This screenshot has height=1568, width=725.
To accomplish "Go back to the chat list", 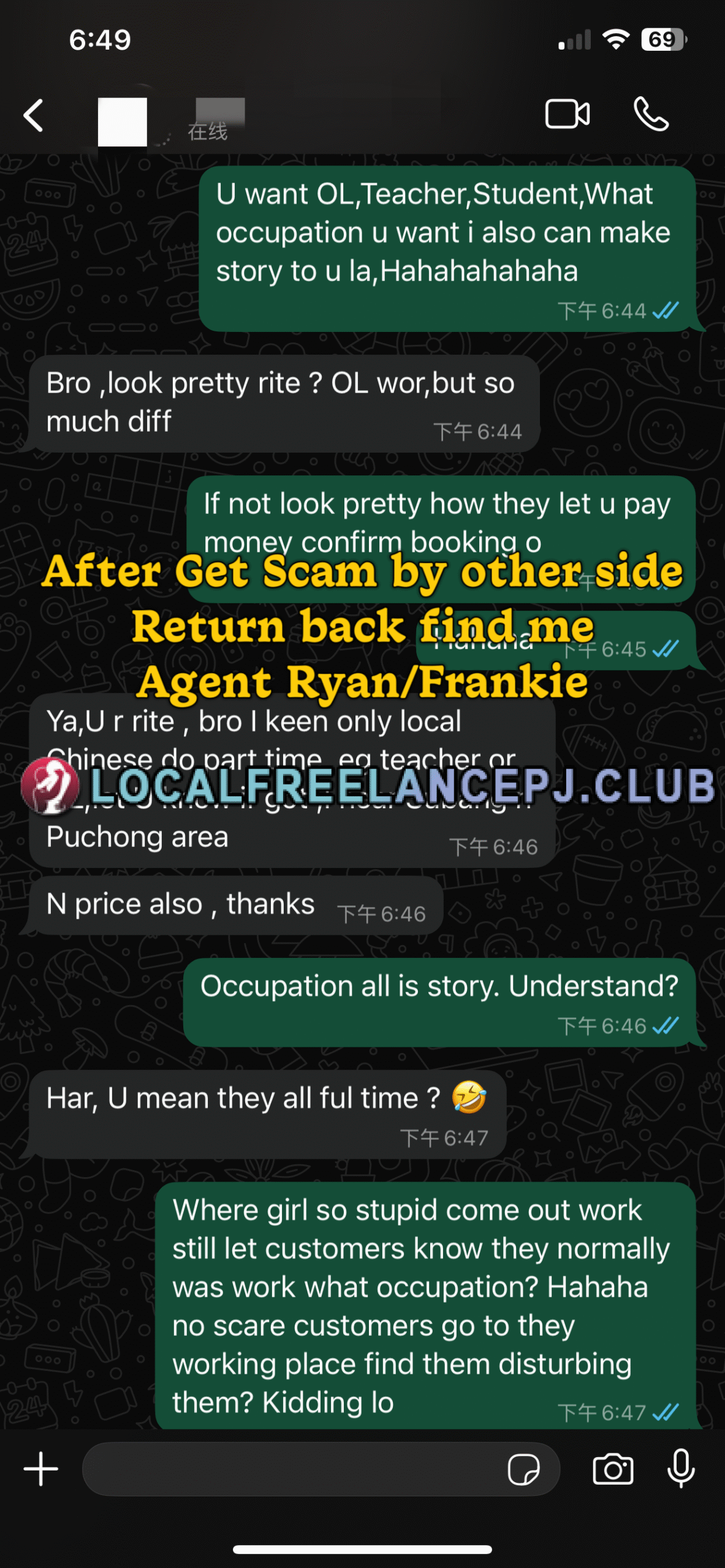I will tap(34, 115).
